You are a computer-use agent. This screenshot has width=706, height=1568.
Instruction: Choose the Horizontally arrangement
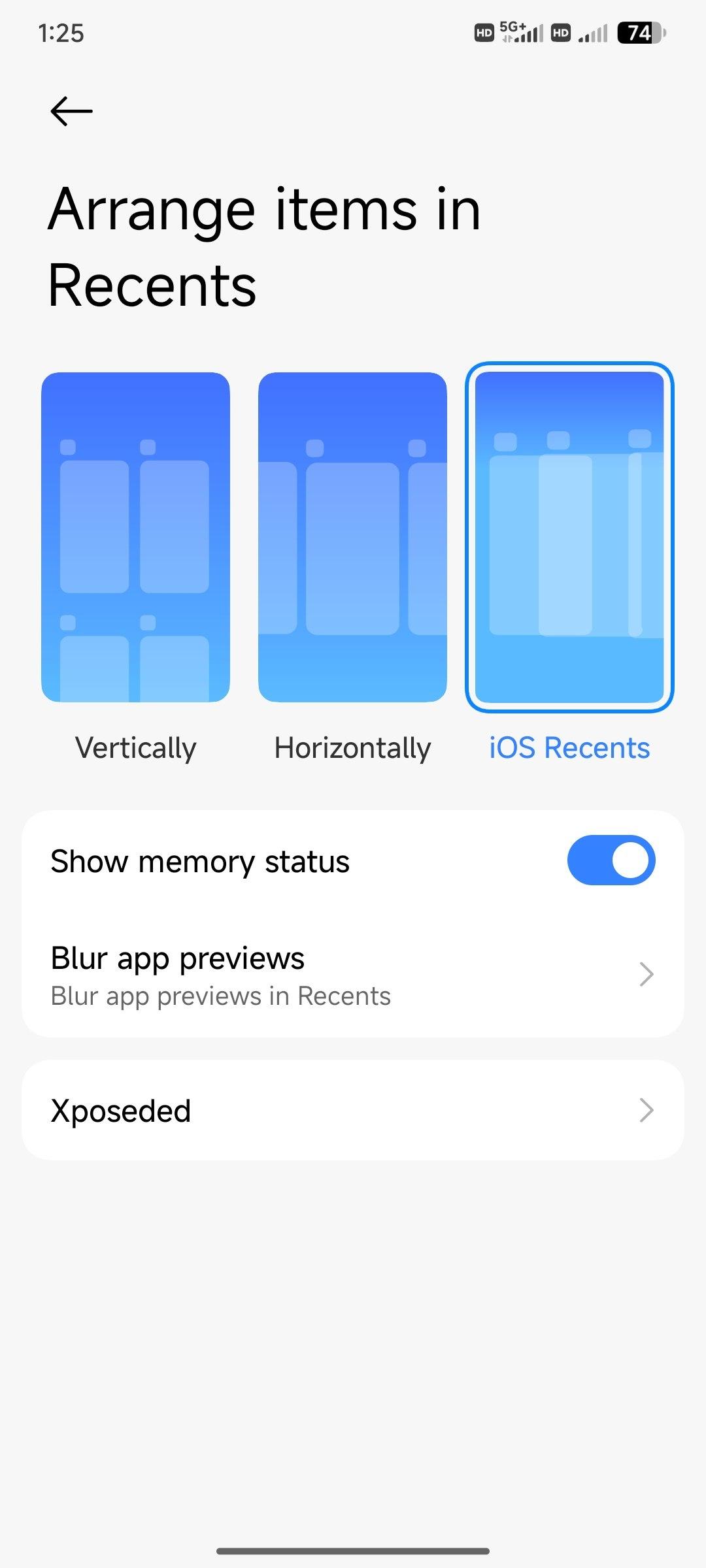[x=352, y=537]
